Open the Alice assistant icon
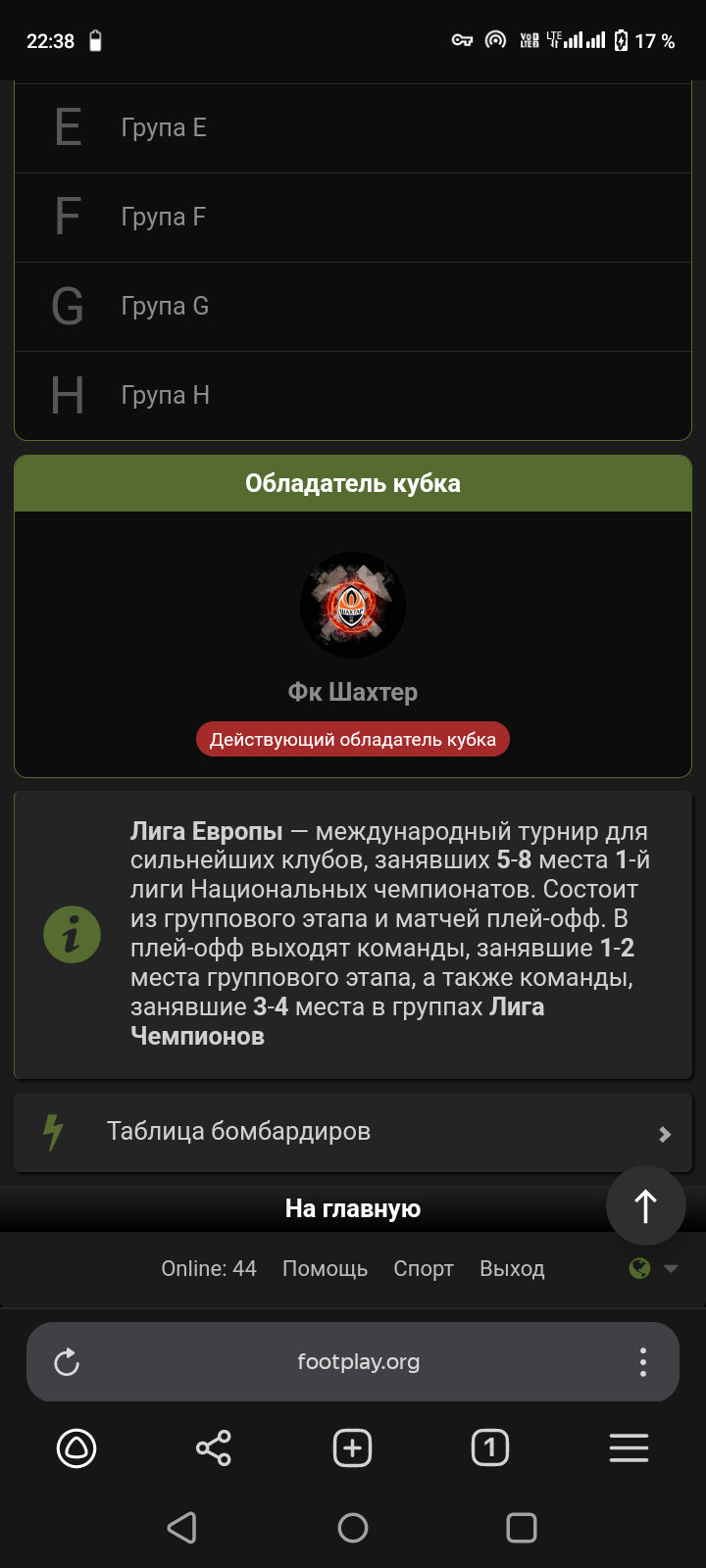This screenshot has width=706, height=1568. point(76,1447)
